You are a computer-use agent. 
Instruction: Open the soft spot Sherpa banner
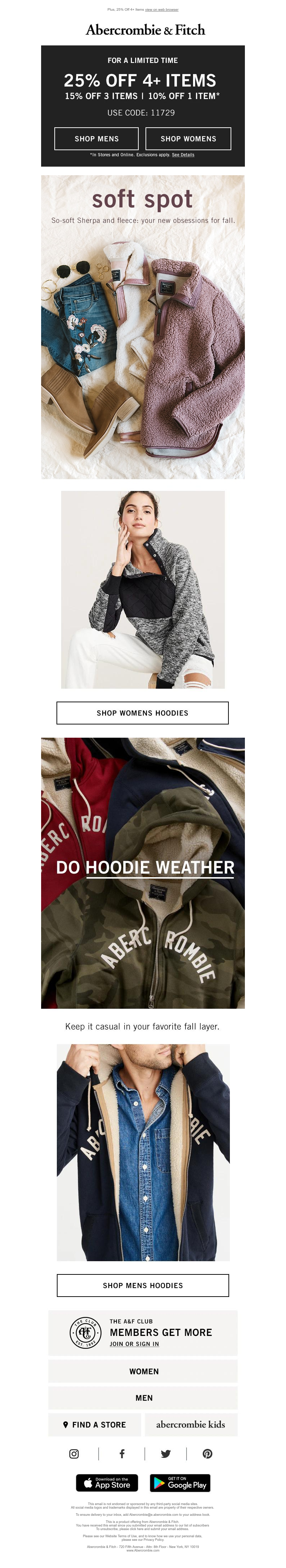click(x=143, y=327)
